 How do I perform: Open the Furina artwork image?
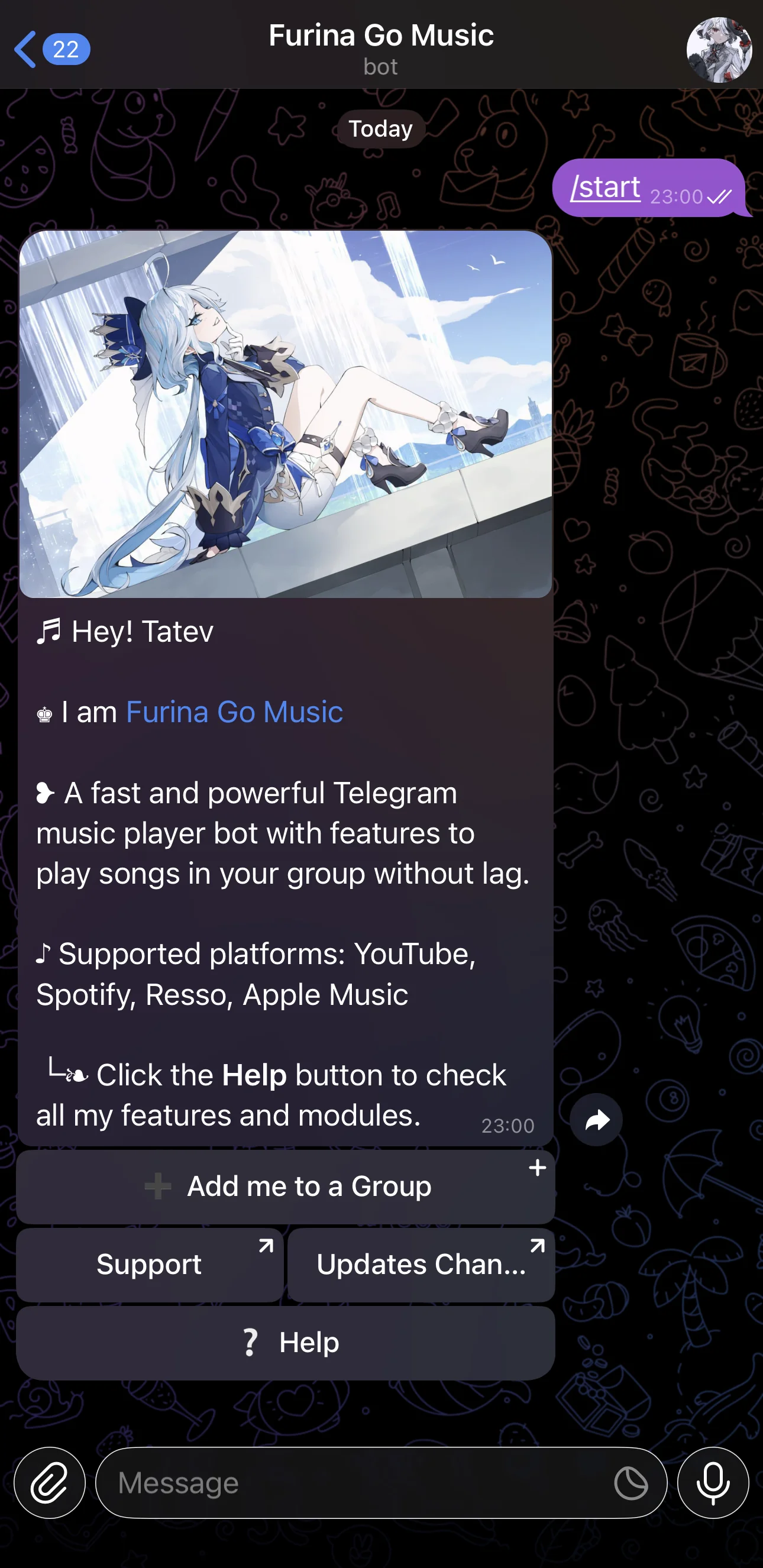click(x=285, y=414)
